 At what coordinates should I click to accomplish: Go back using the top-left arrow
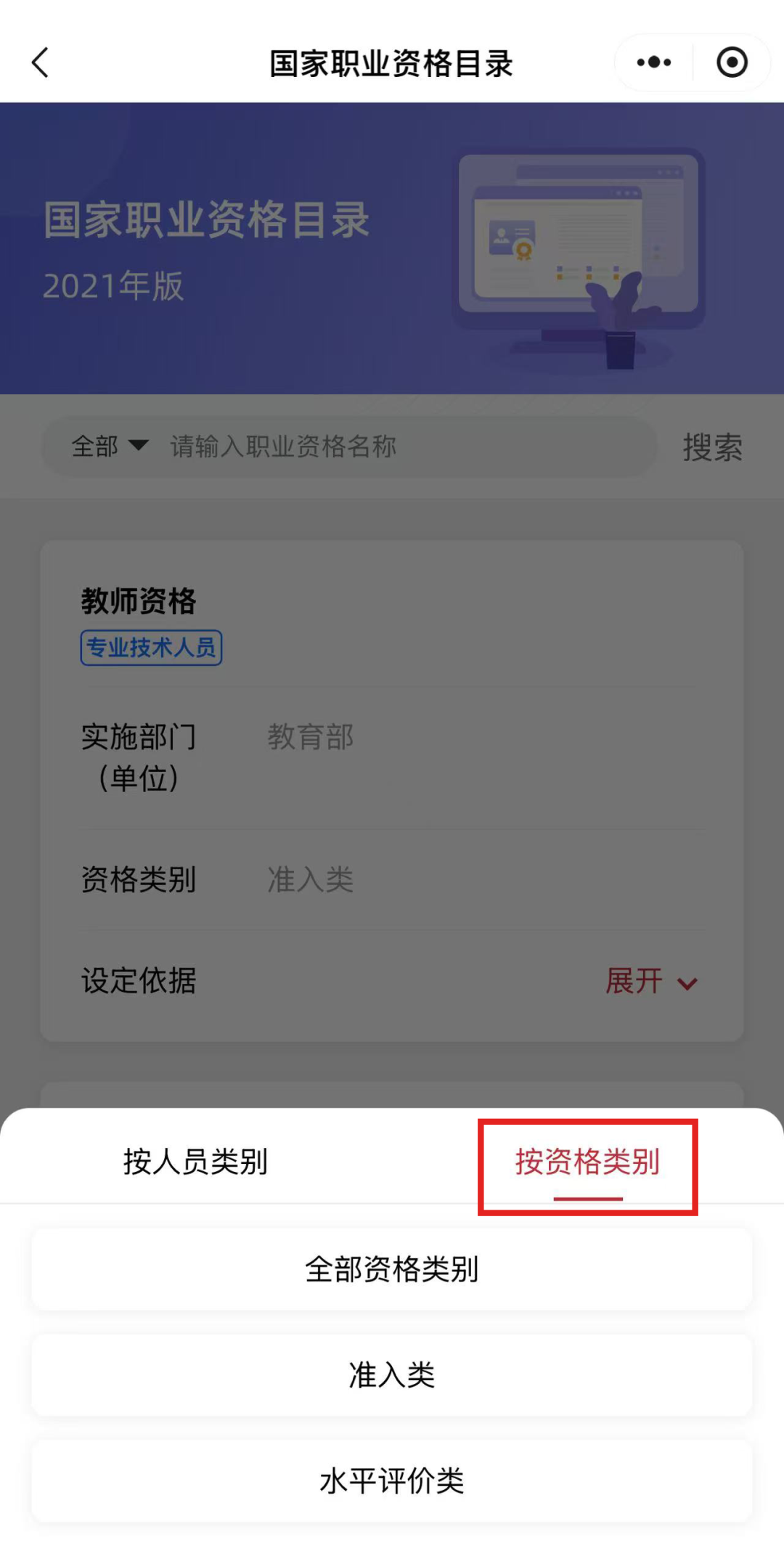41,62
